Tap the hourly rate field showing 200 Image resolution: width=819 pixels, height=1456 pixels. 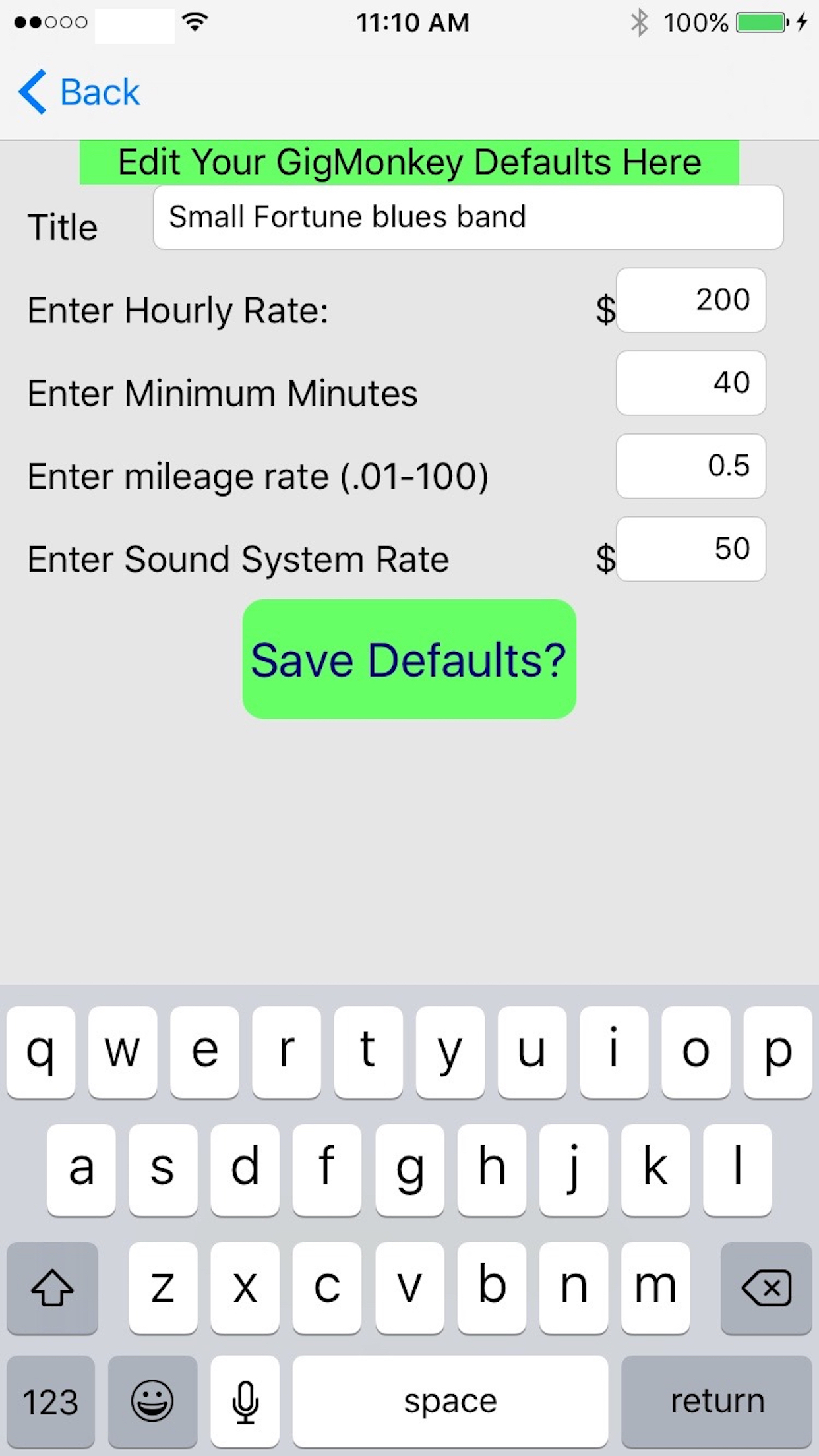691,300
